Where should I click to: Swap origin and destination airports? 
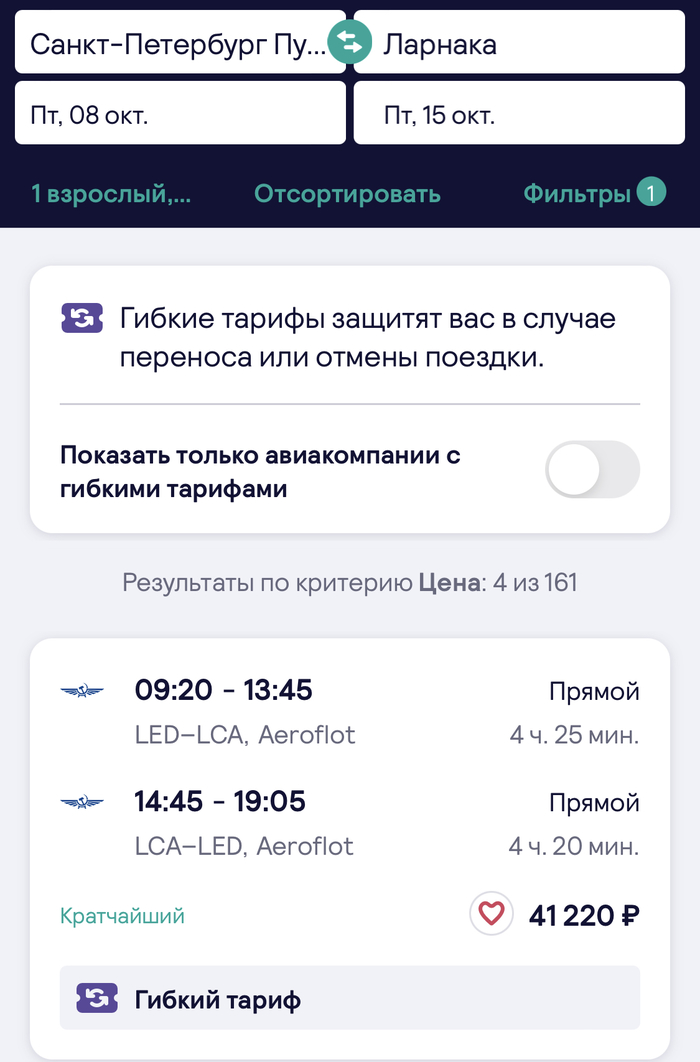(x=350, y=42)
